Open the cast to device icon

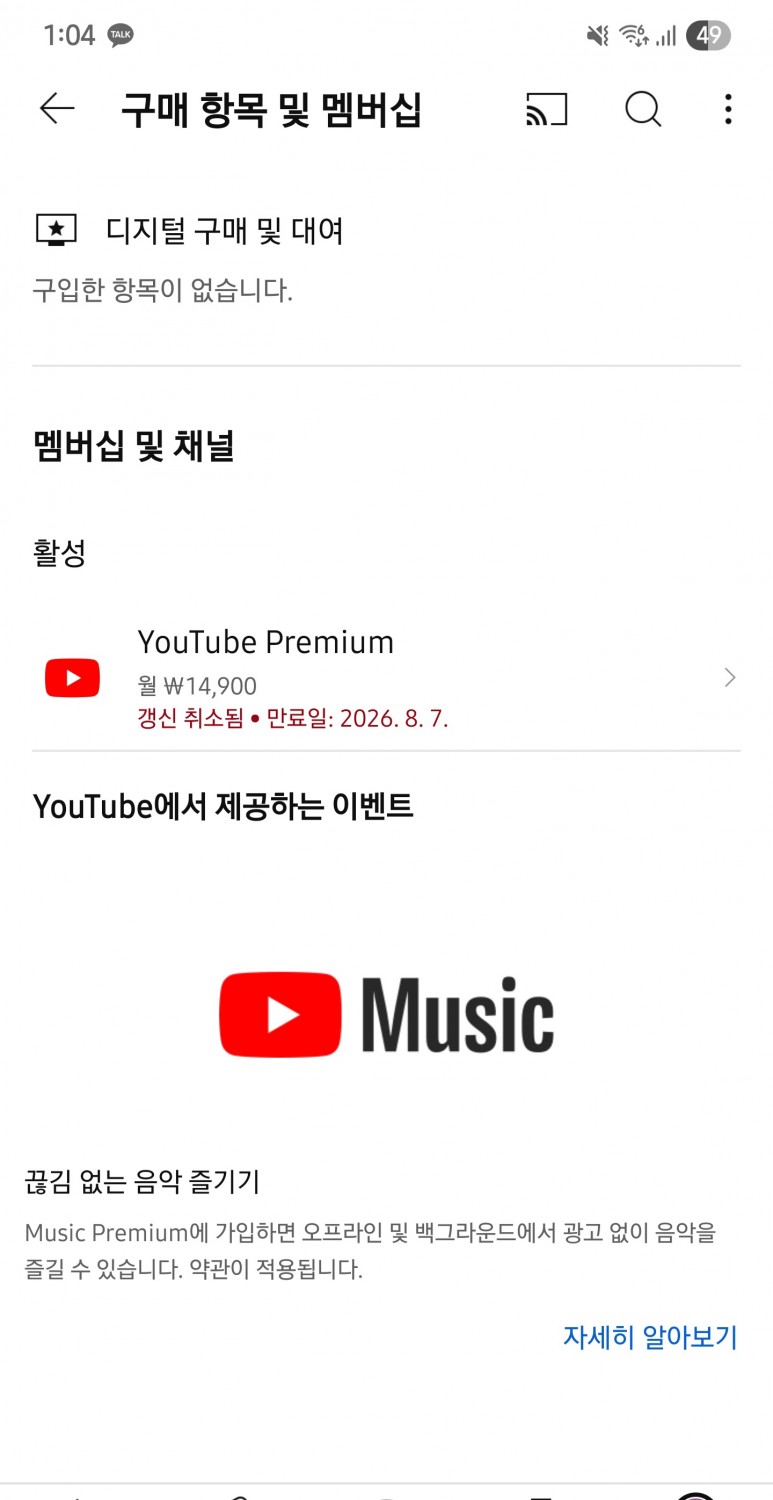coord(546,109)
